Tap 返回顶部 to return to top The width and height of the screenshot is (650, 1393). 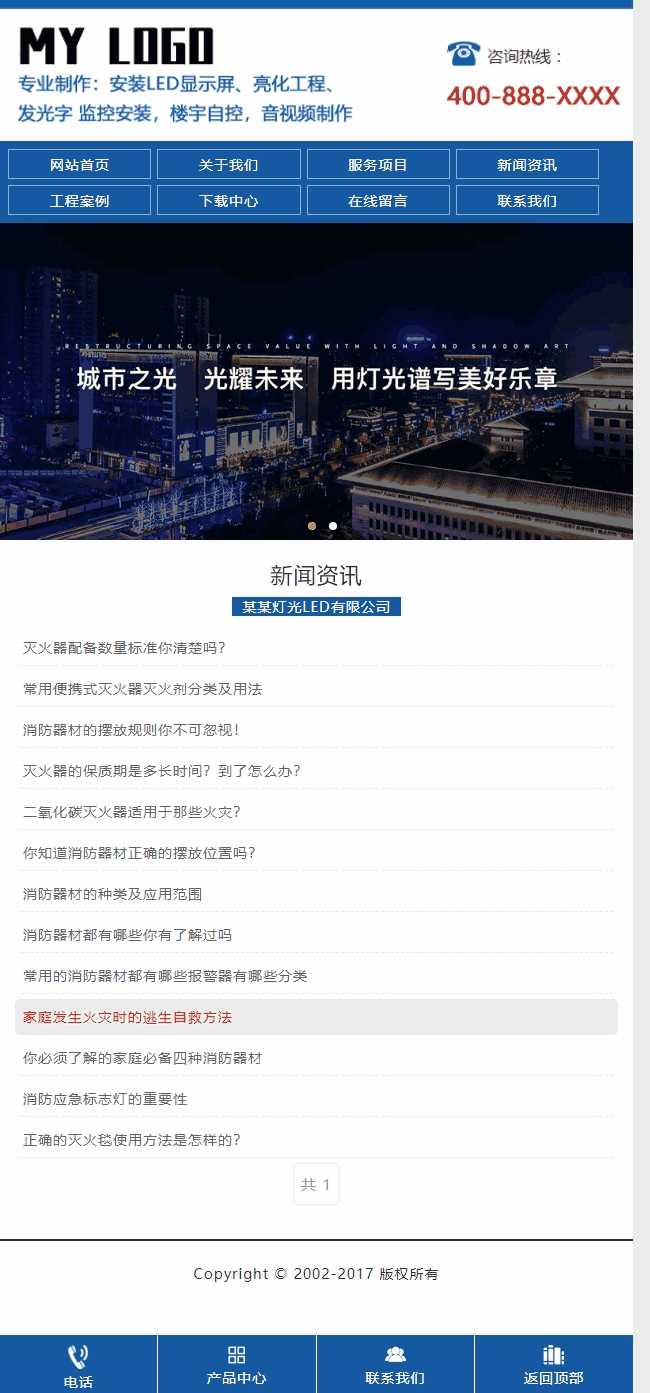pos(554,1365)
